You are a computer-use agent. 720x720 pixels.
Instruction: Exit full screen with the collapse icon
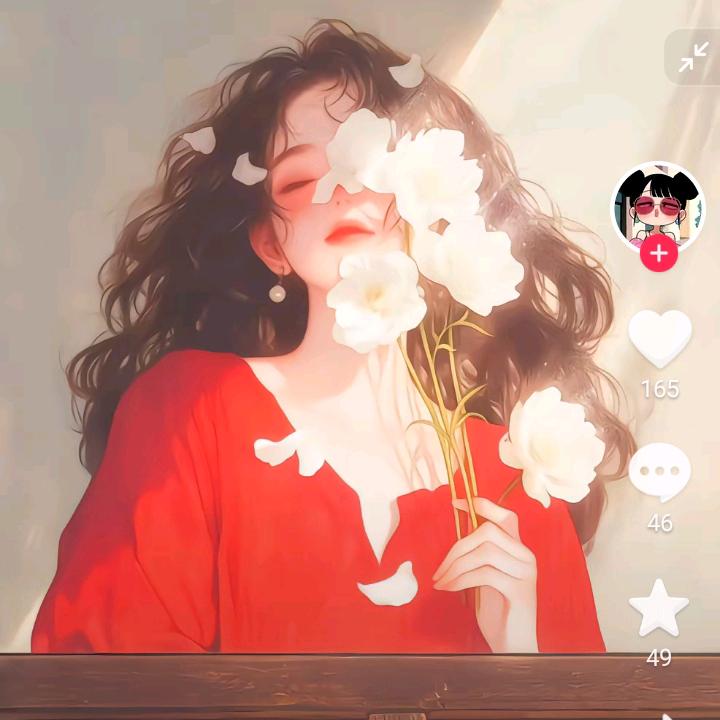tap(692, 58)
